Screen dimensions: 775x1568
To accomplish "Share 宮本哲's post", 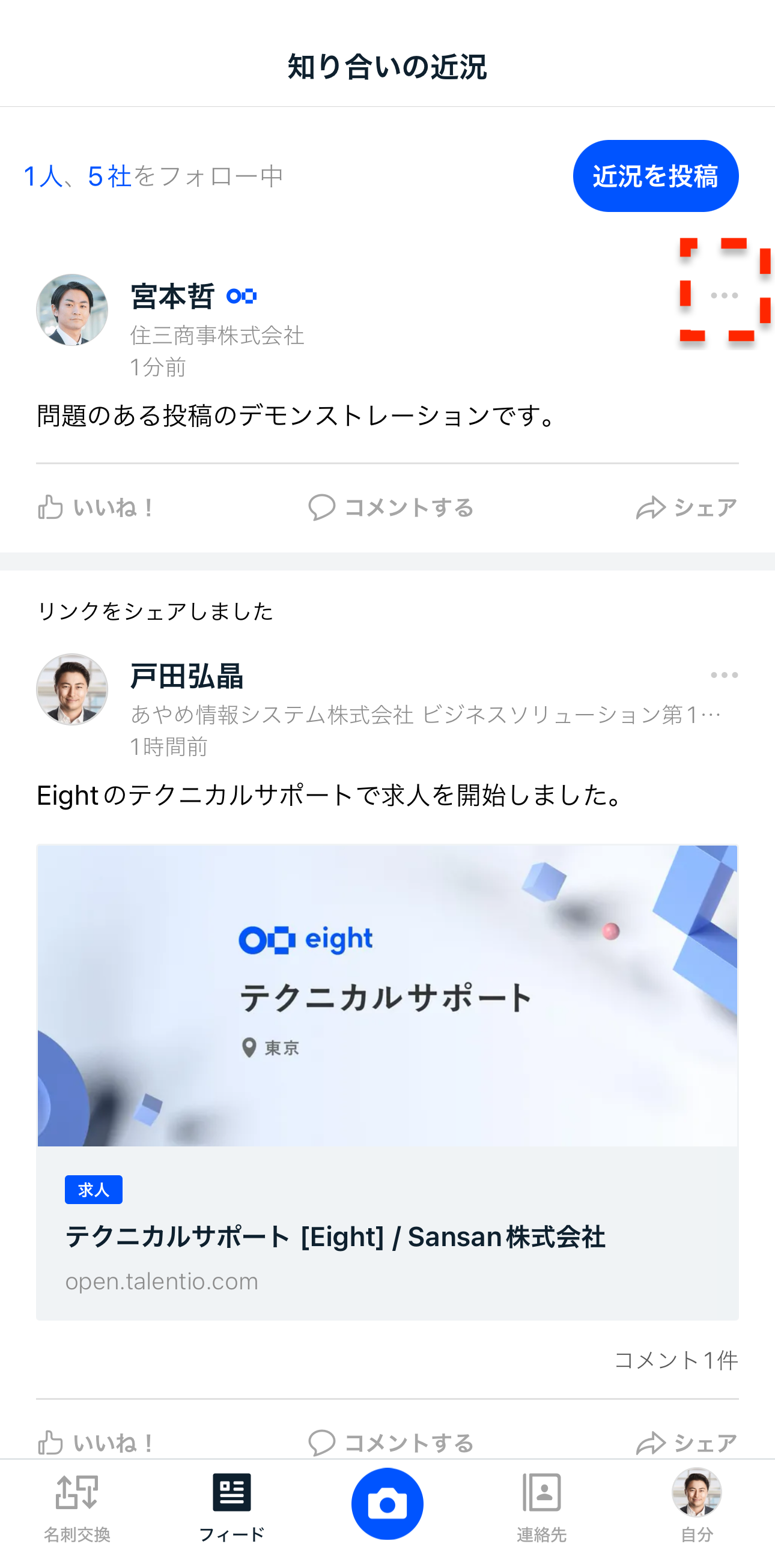I will point(686,507).
